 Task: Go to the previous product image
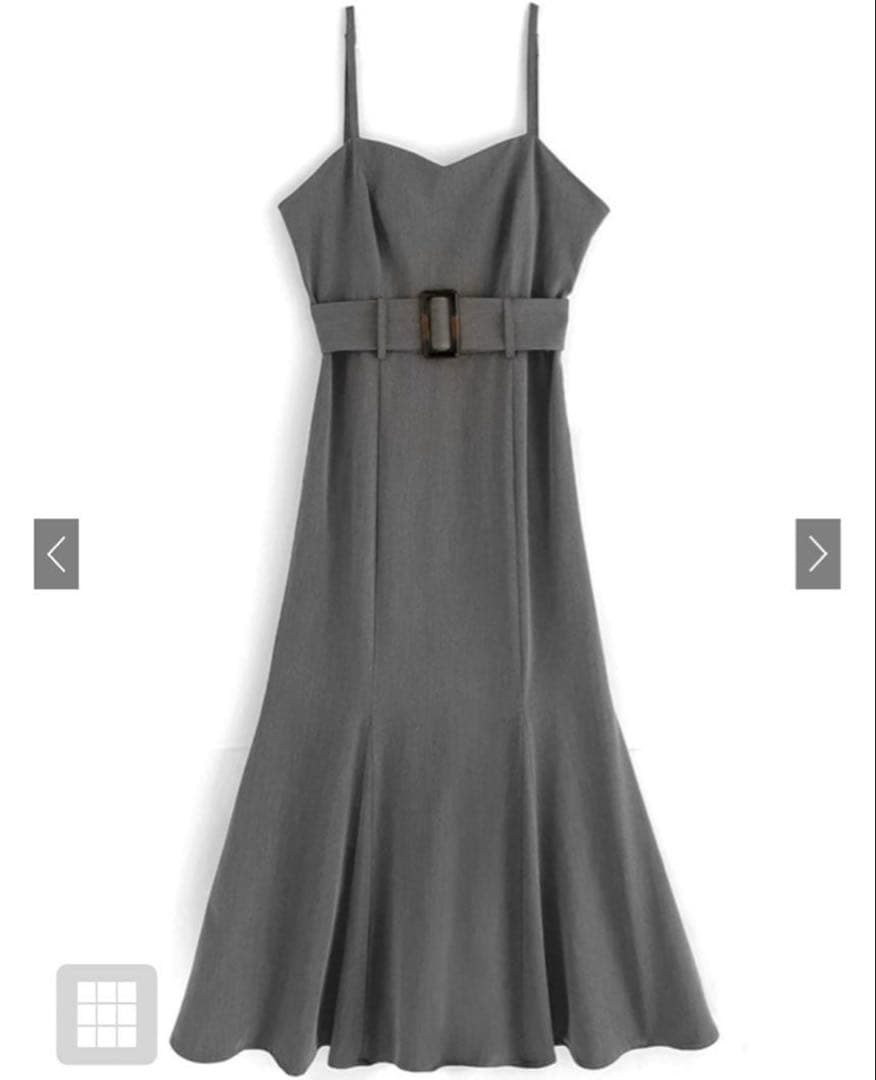click(x=56, y=554)
